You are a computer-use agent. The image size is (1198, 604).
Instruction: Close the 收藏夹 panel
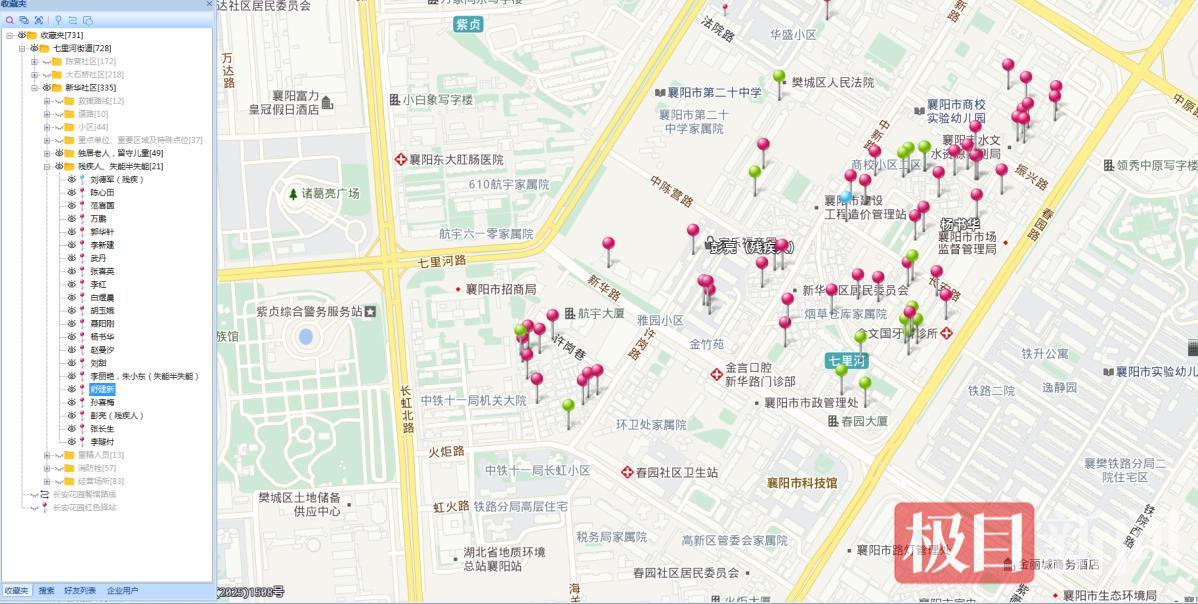coord(208,5)
